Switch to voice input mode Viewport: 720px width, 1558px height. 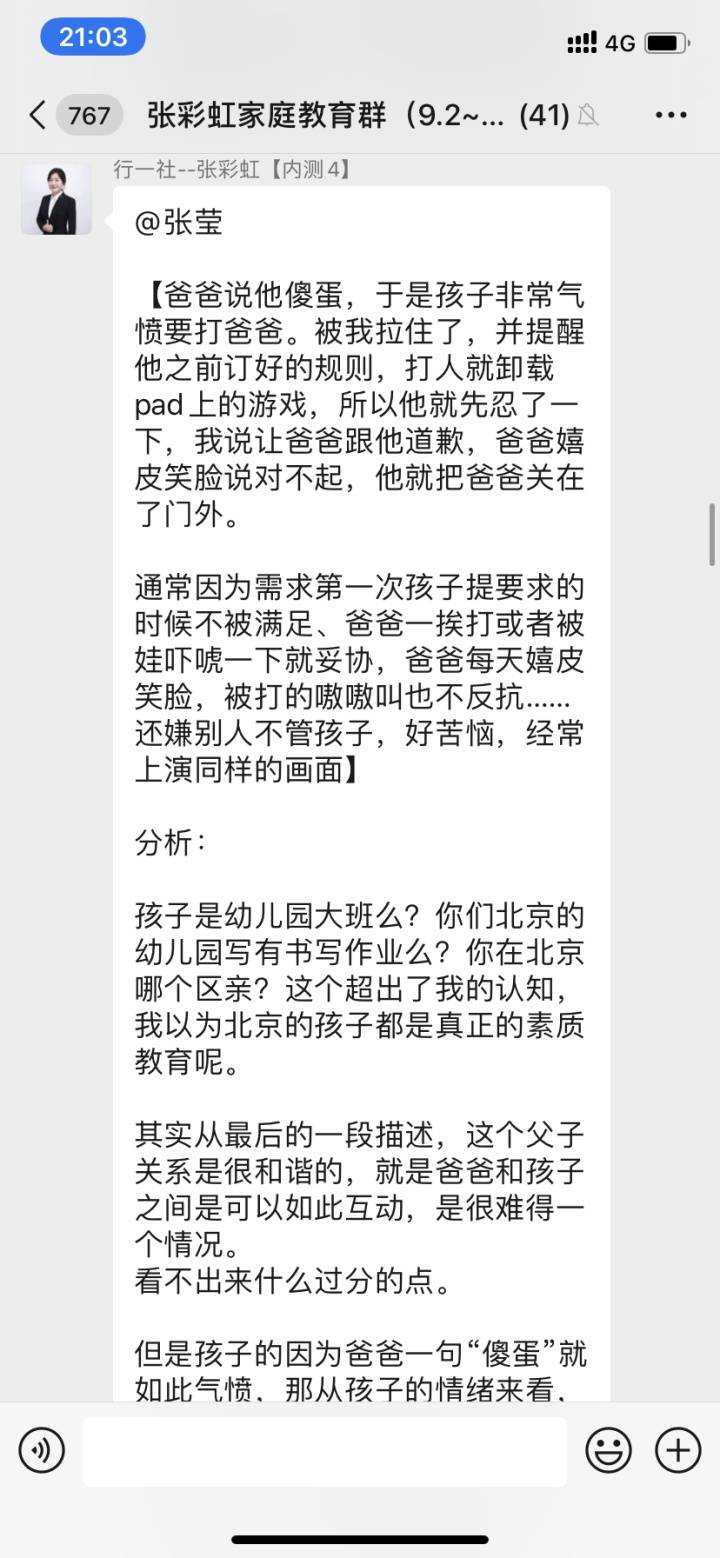(41, 1449)
